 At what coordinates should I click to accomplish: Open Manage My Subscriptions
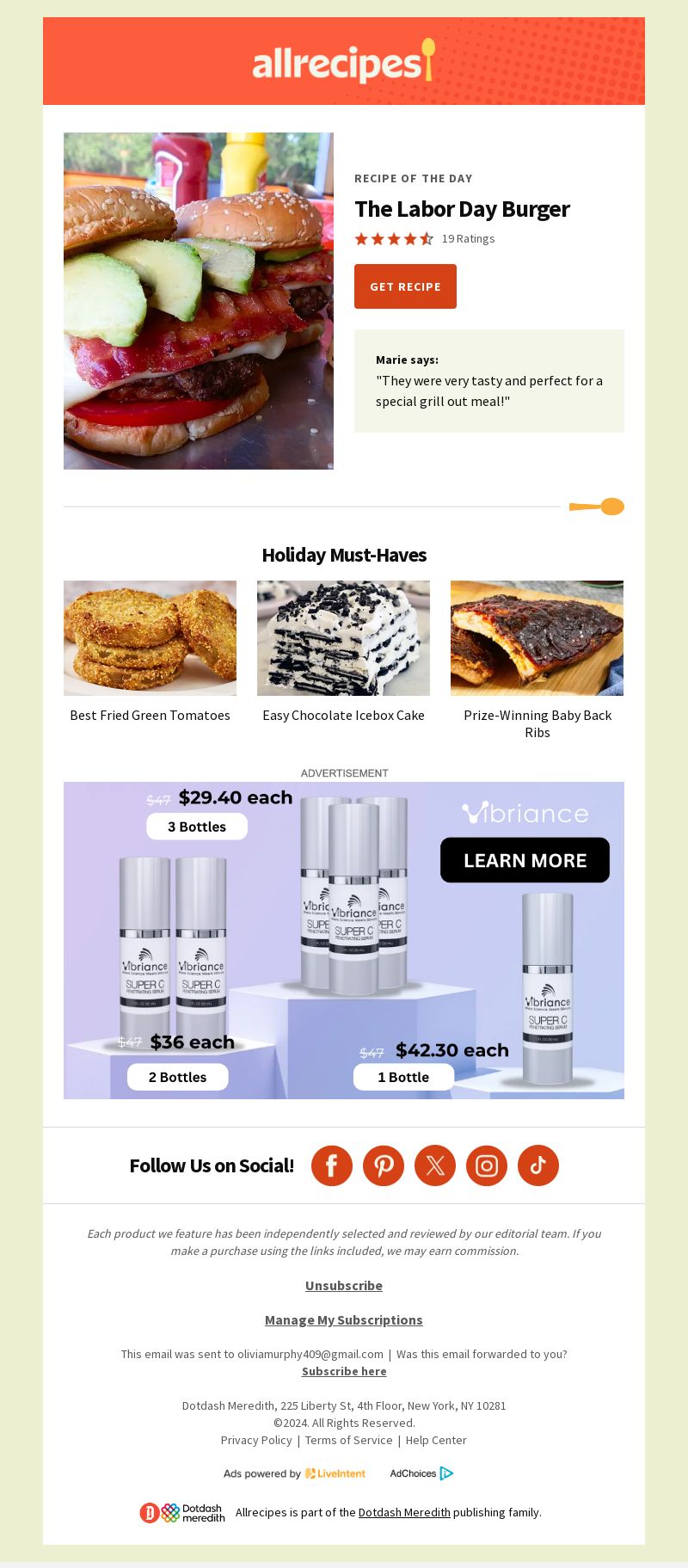(344, 1319)
